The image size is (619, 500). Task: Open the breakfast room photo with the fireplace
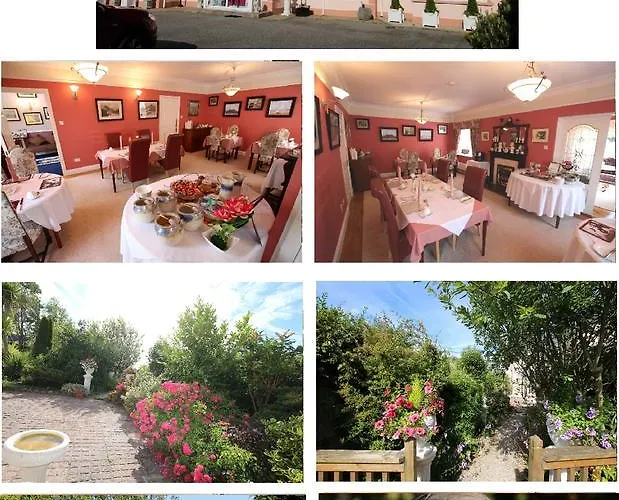pyautogui.click(x=465, y=162)
